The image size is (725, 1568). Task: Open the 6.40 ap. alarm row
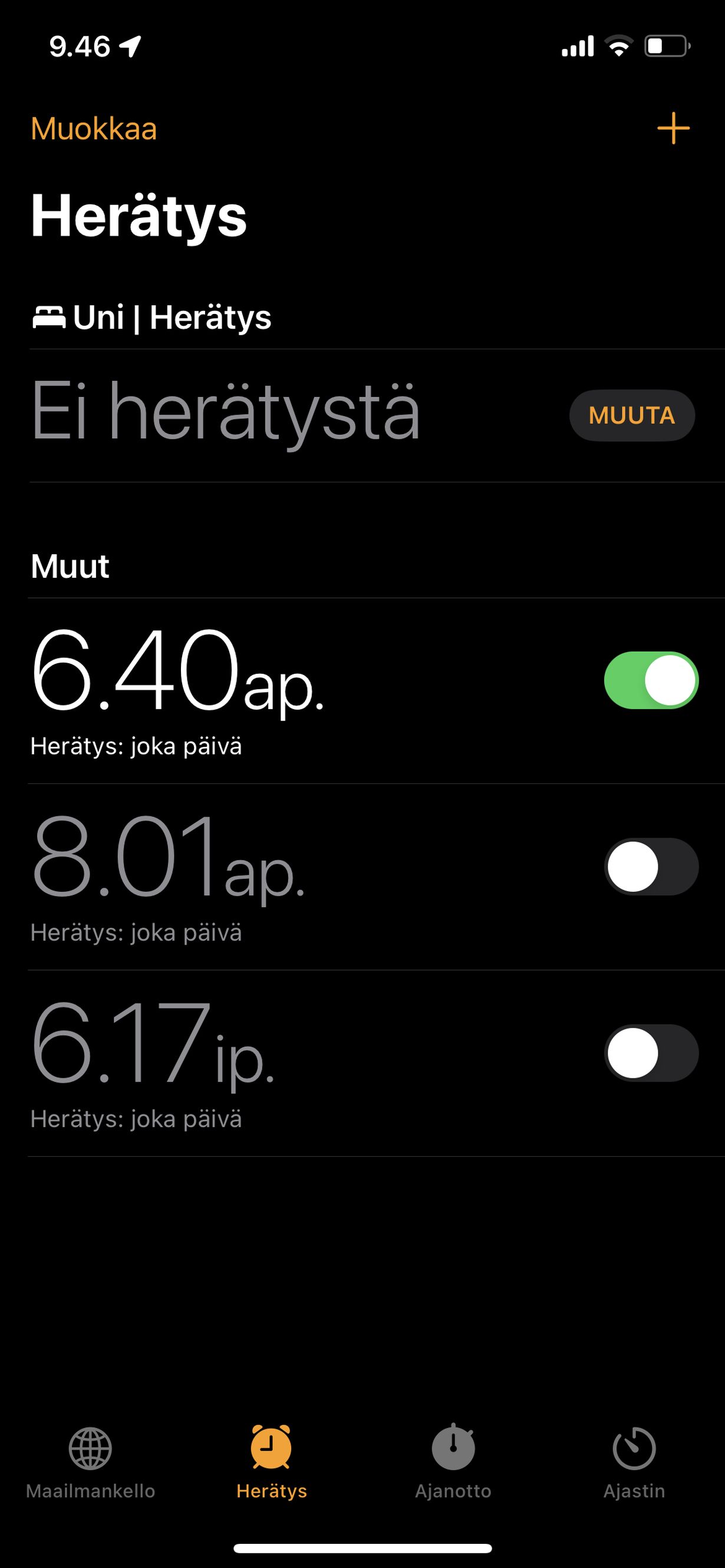pyautogui.click(x=243, y=691)
